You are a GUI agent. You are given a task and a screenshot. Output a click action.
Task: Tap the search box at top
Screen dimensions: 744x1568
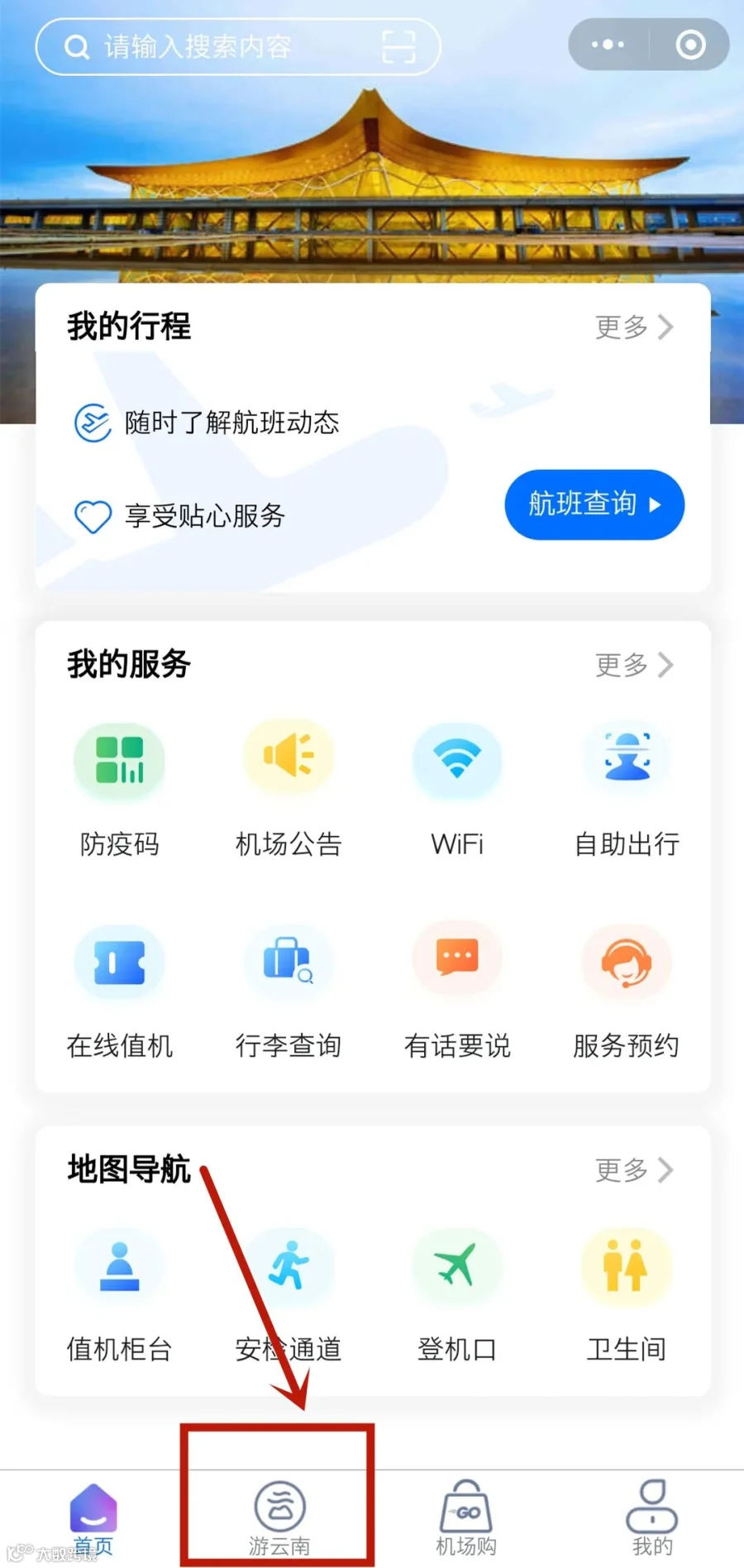tap(237, 46)
